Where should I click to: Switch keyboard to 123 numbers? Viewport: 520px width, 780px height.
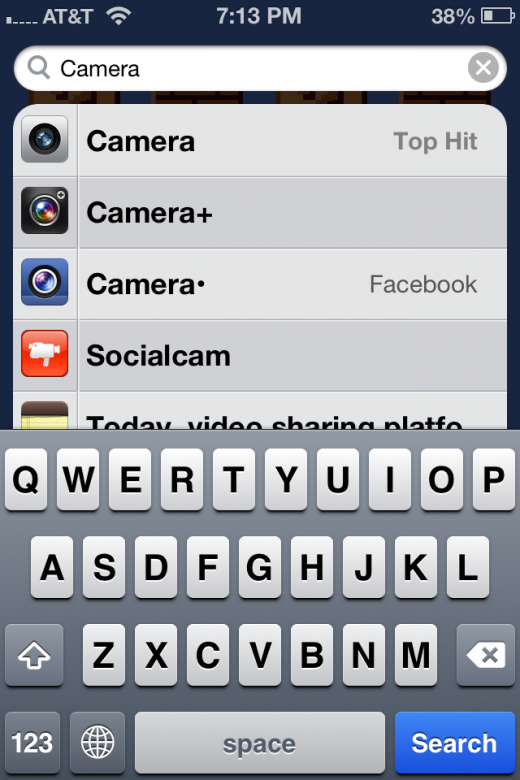(x=32, y=743)
